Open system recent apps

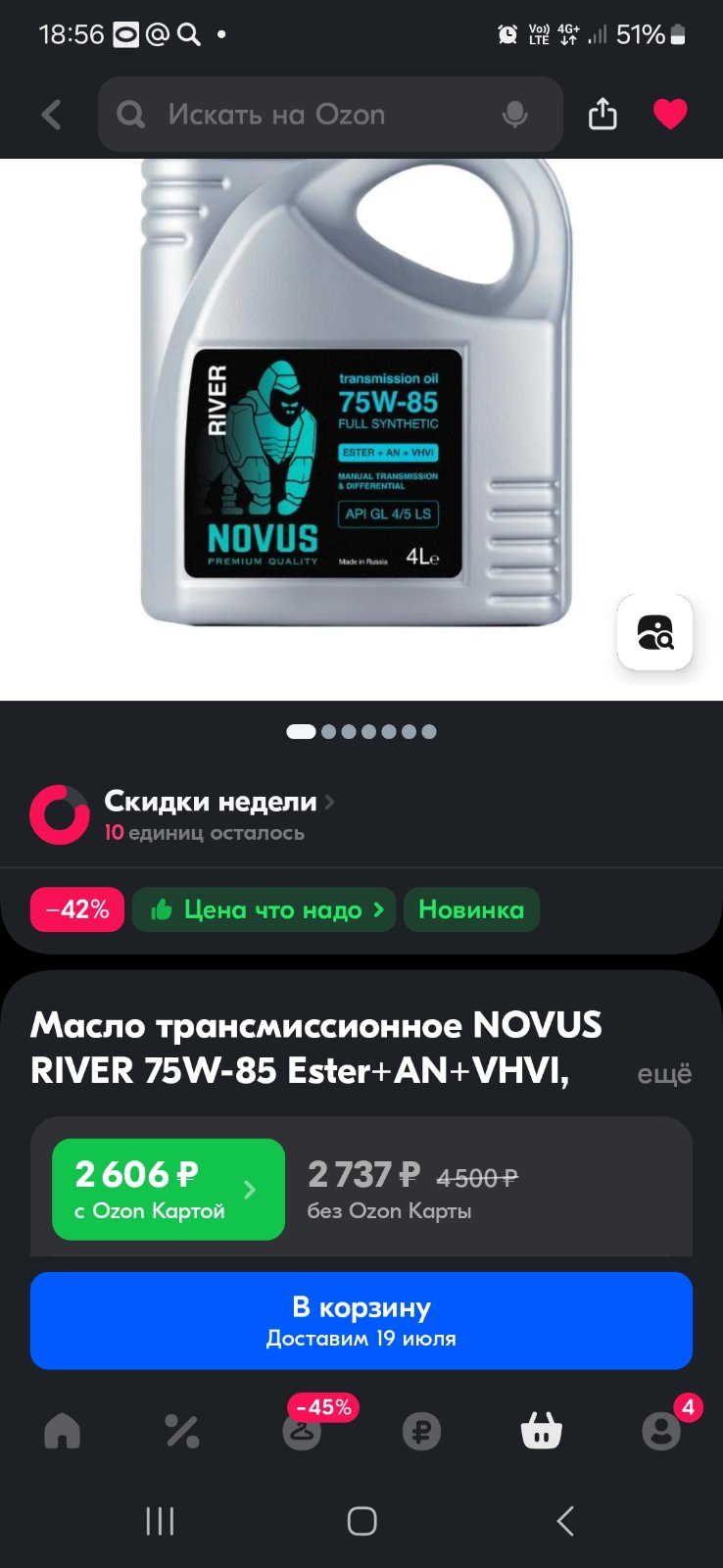[160, 1521]
